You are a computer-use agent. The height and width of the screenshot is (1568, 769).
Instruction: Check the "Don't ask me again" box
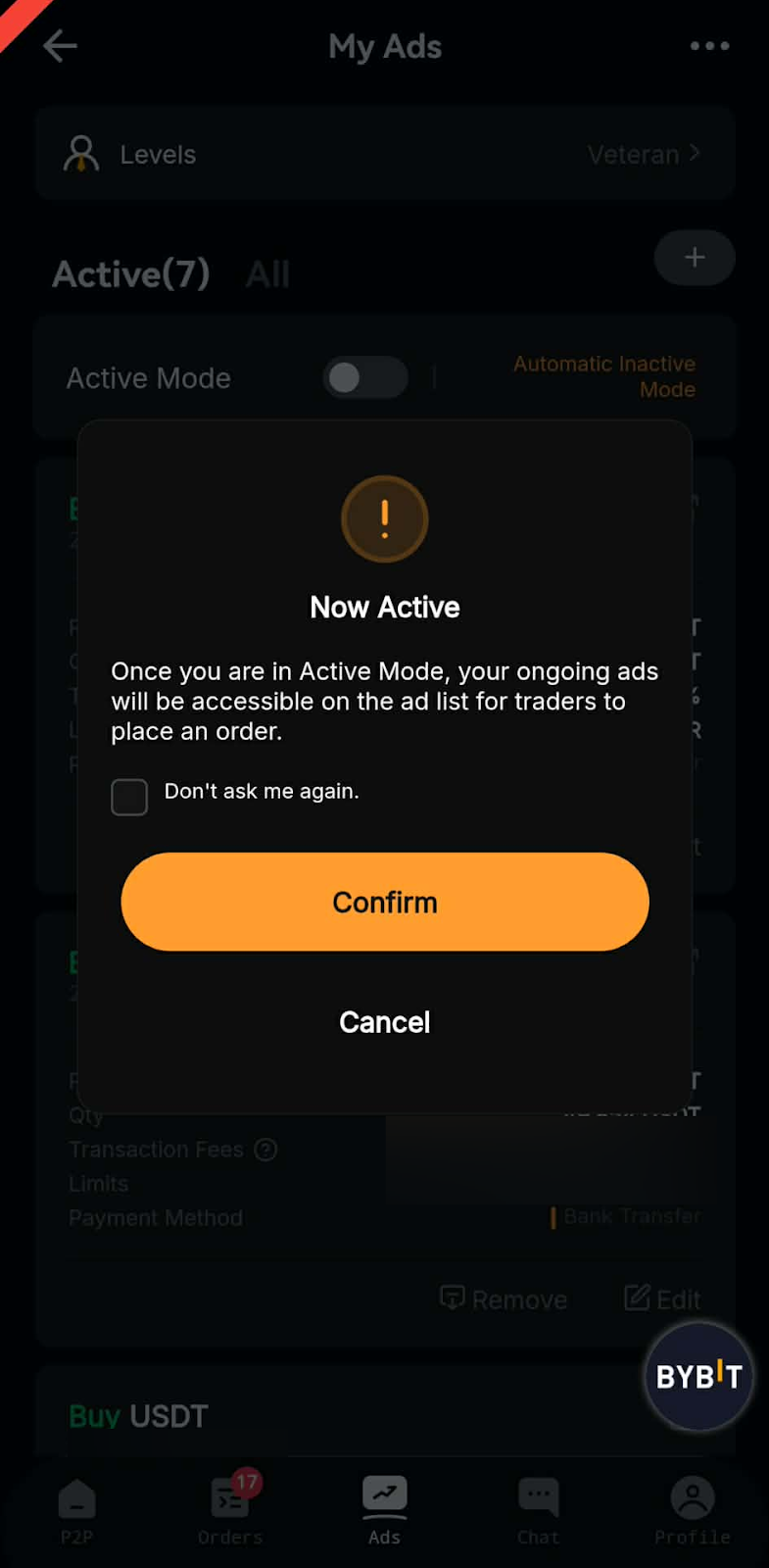pos(129,797)
